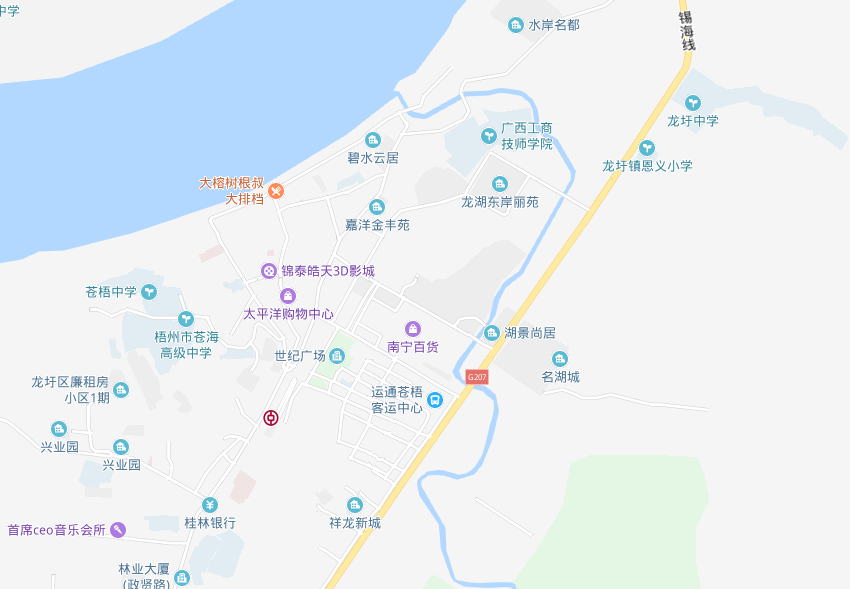
Task: Tap the 碧水云居 residence marker
Action: point(373,140)
